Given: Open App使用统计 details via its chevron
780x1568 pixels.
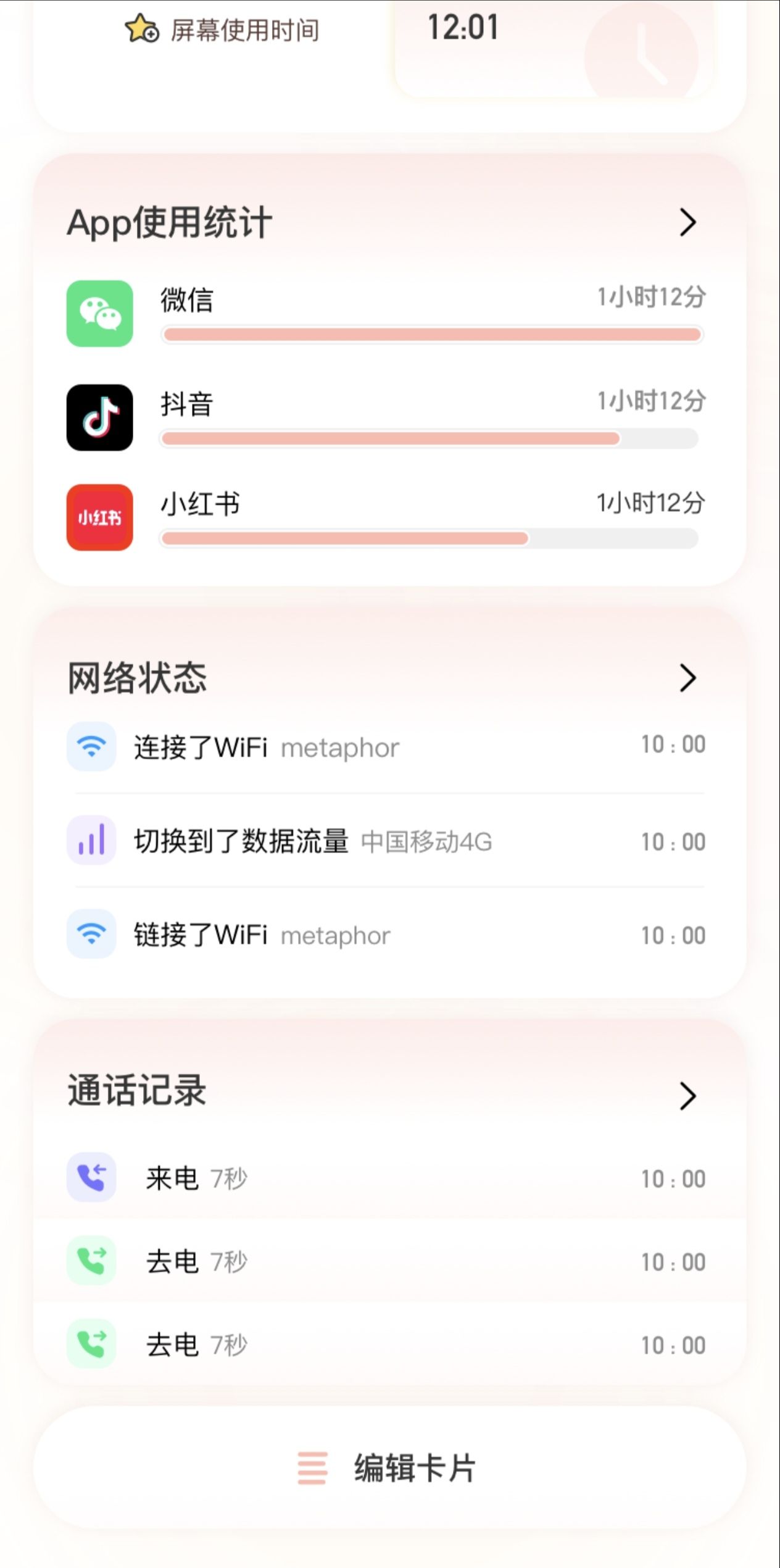Looking at the screenshot, I should [687, 222].
